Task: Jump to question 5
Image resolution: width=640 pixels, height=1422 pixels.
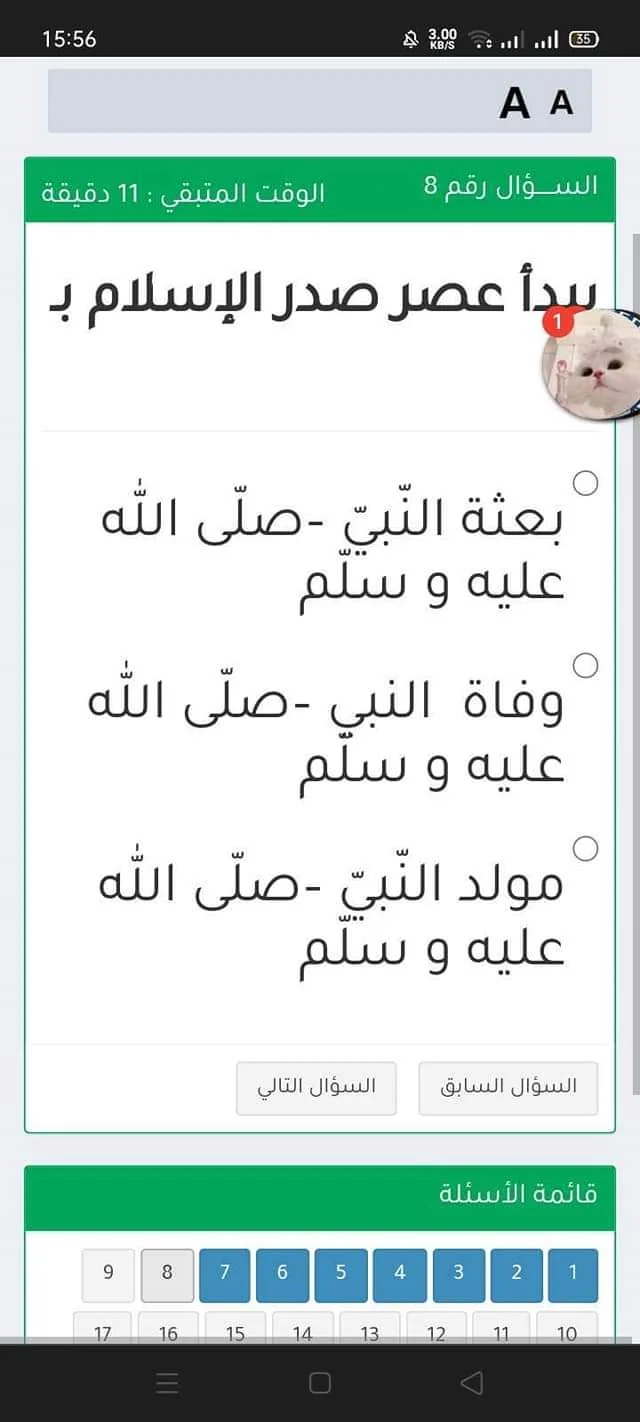Action: 341,1274
